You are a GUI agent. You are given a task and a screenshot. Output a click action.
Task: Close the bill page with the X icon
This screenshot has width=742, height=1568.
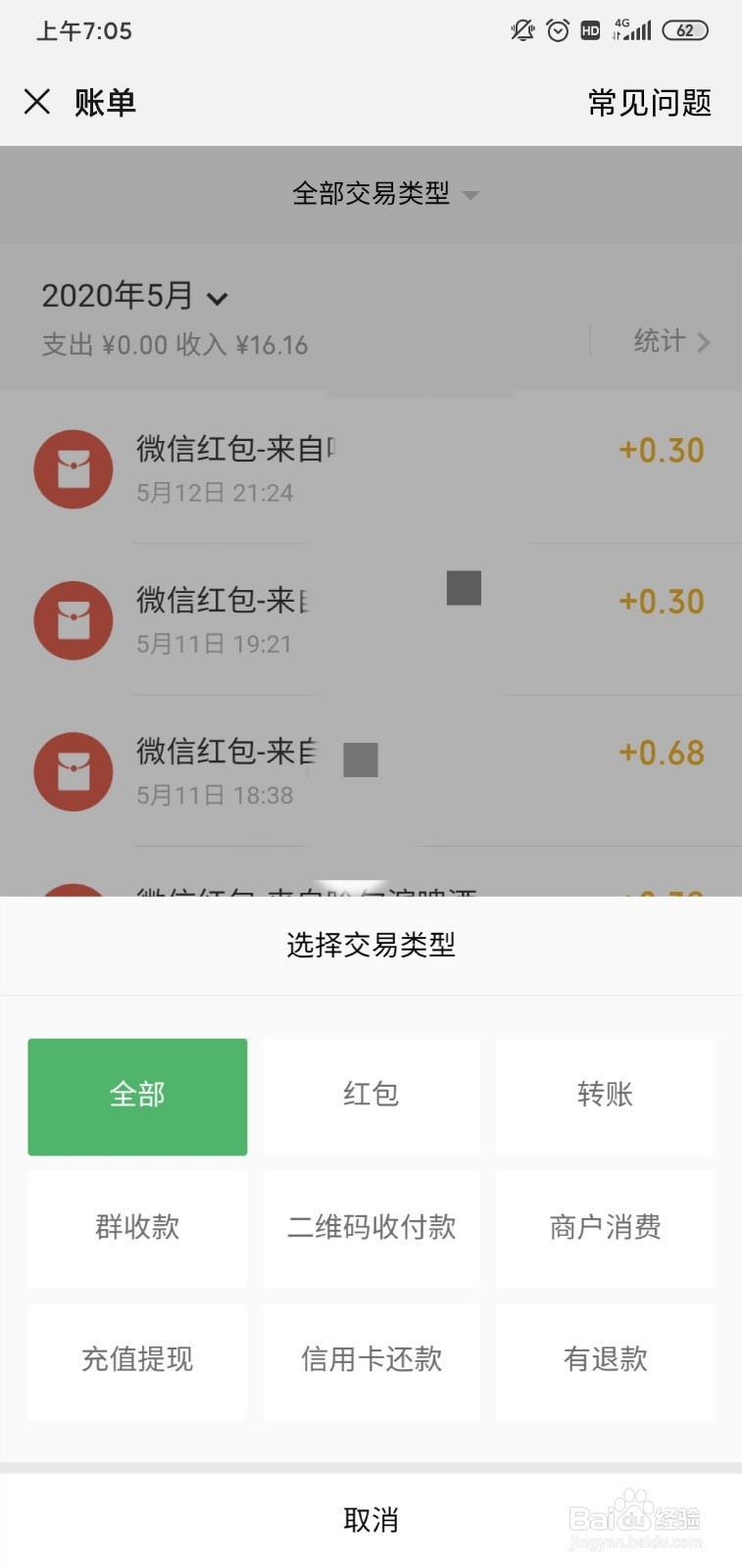[37, 102]
